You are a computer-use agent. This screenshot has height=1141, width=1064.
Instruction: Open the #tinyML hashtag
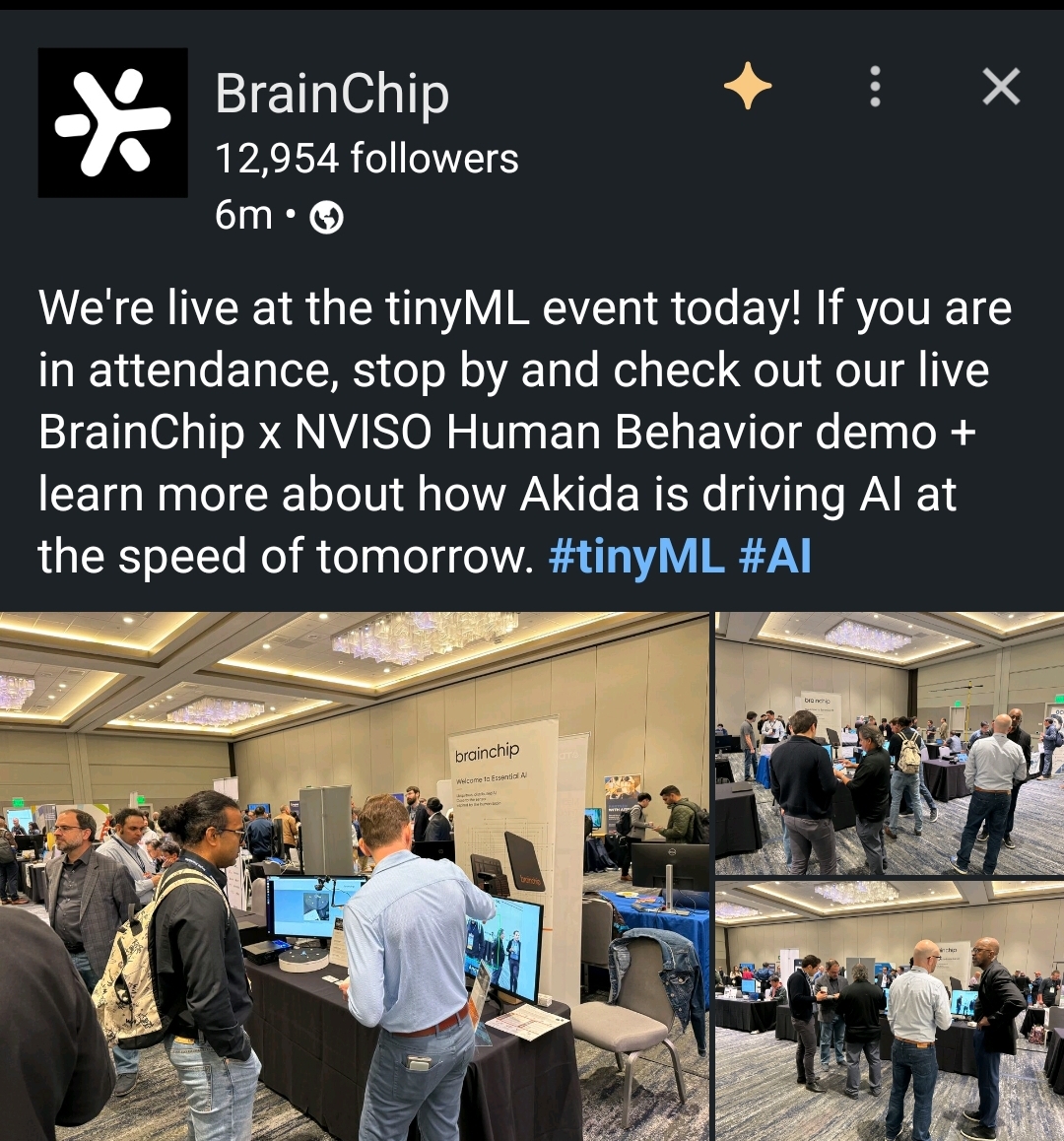tap(636, 558)
